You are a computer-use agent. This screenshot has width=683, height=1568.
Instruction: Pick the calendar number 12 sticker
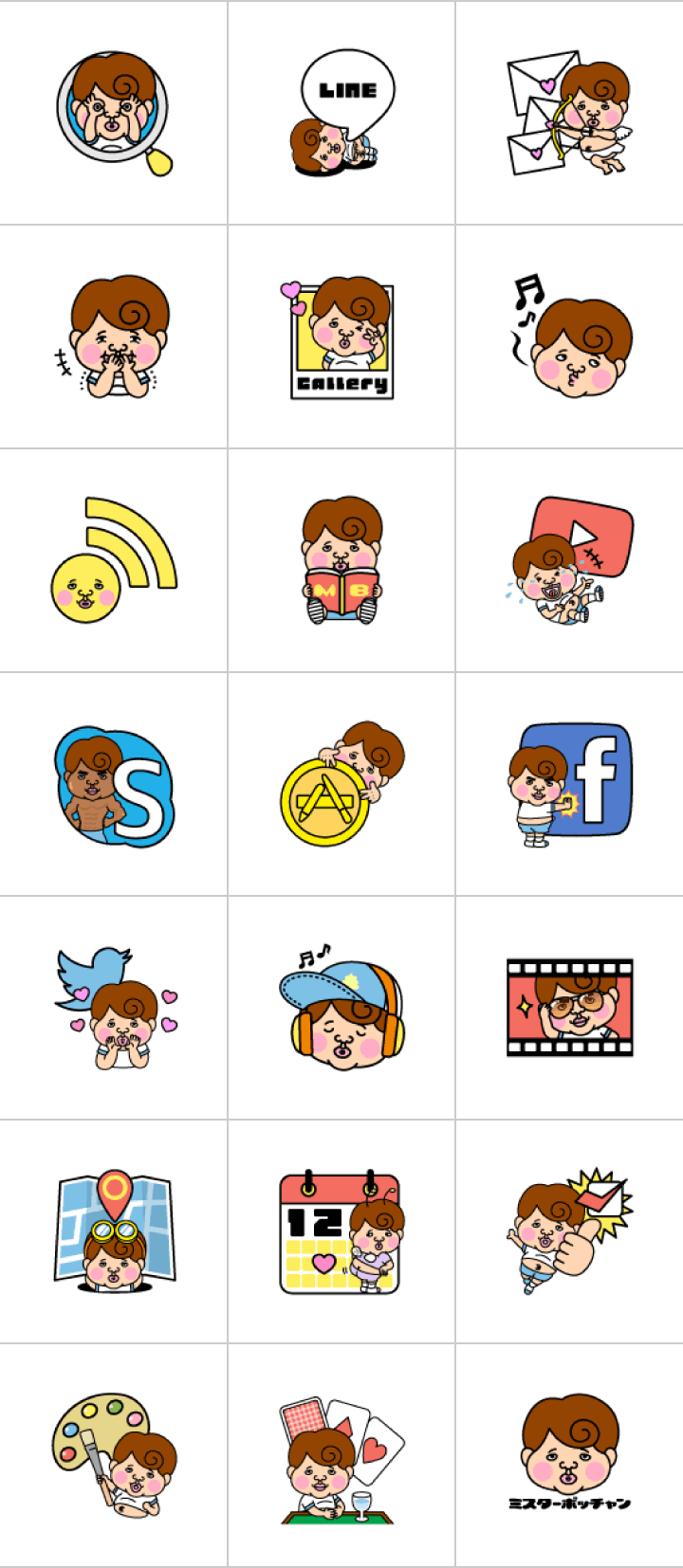(341, 1232)
